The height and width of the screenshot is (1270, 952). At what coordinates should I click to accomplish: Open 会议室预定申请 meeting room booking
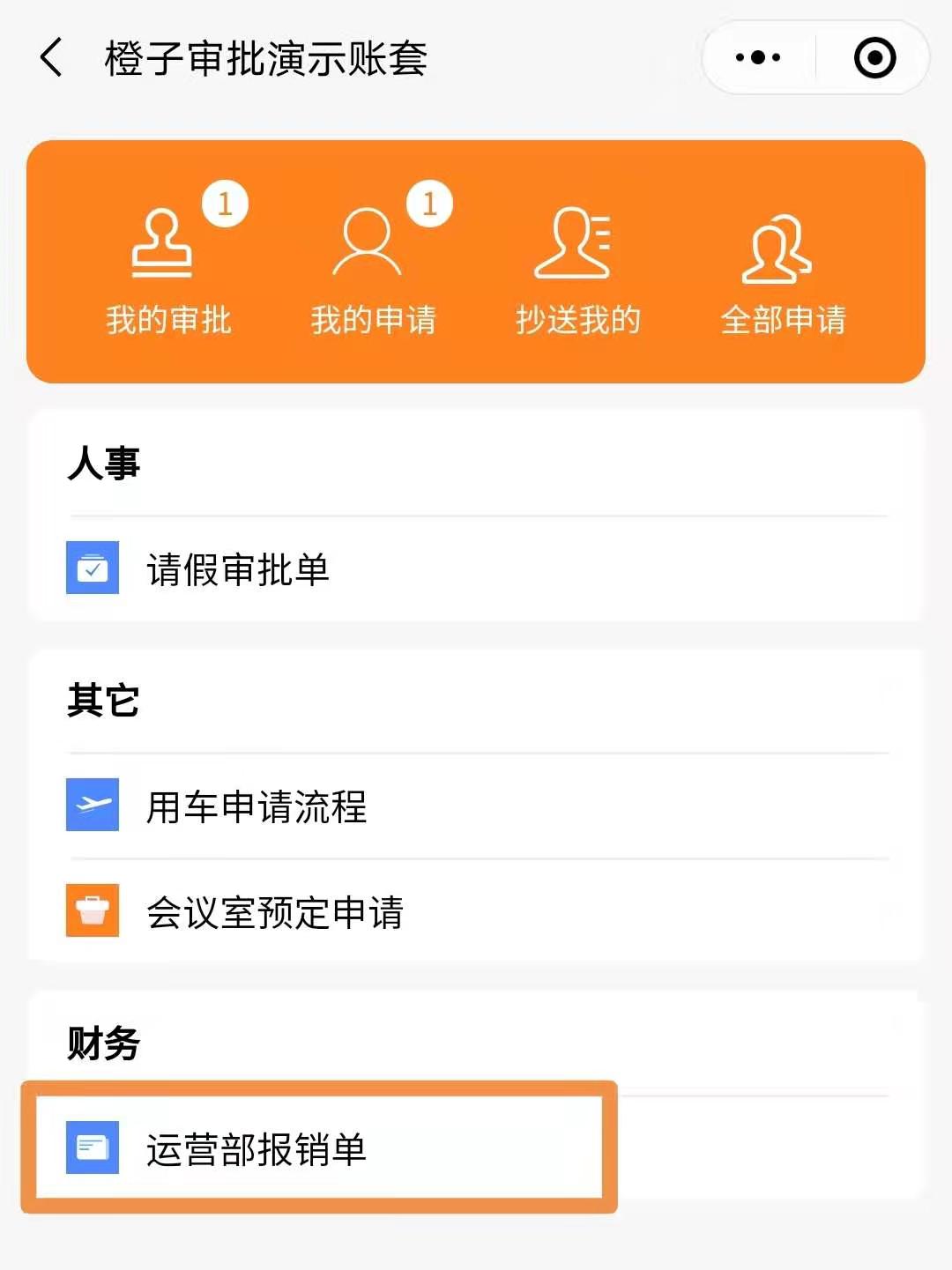point(274,912)
